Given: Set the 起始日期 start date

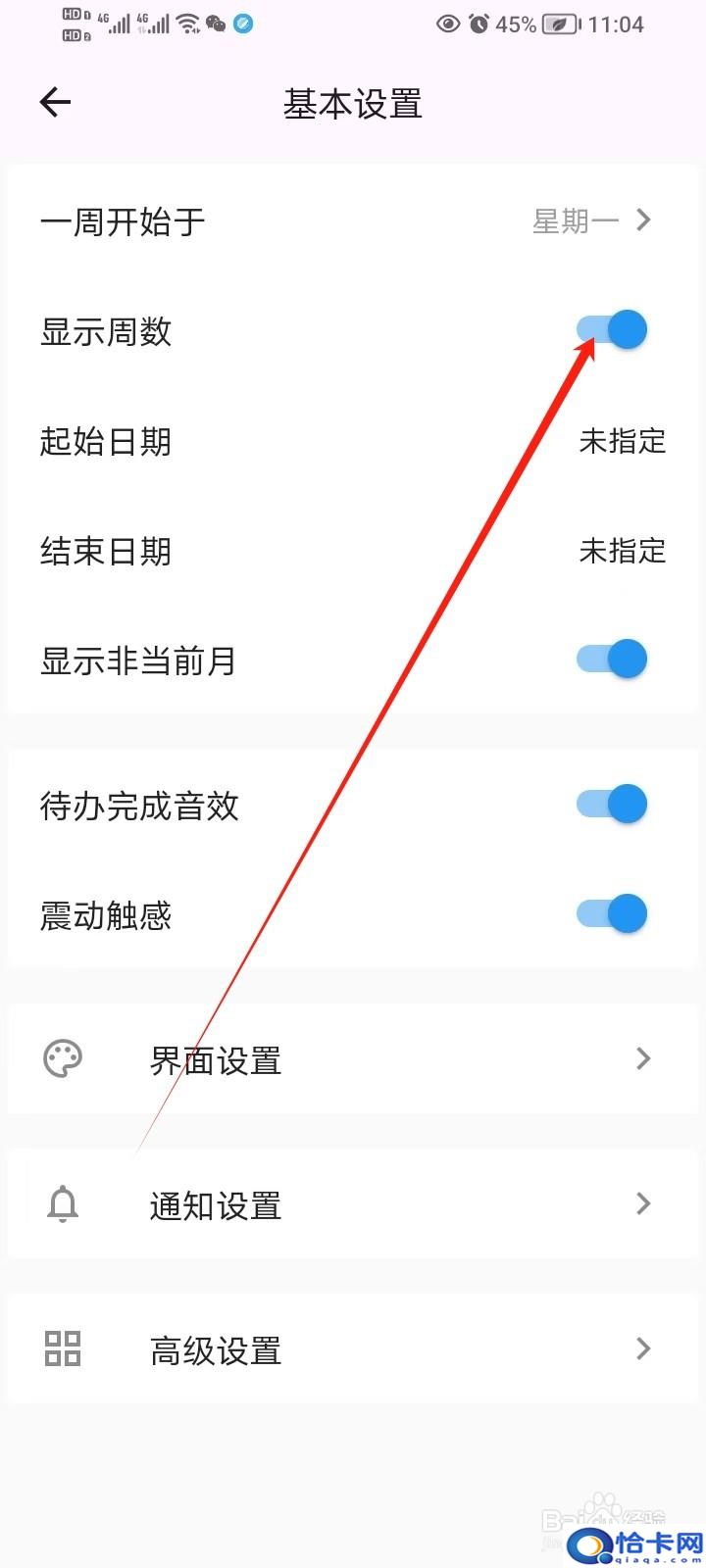Looking at the screenshot, I should 353,441.
